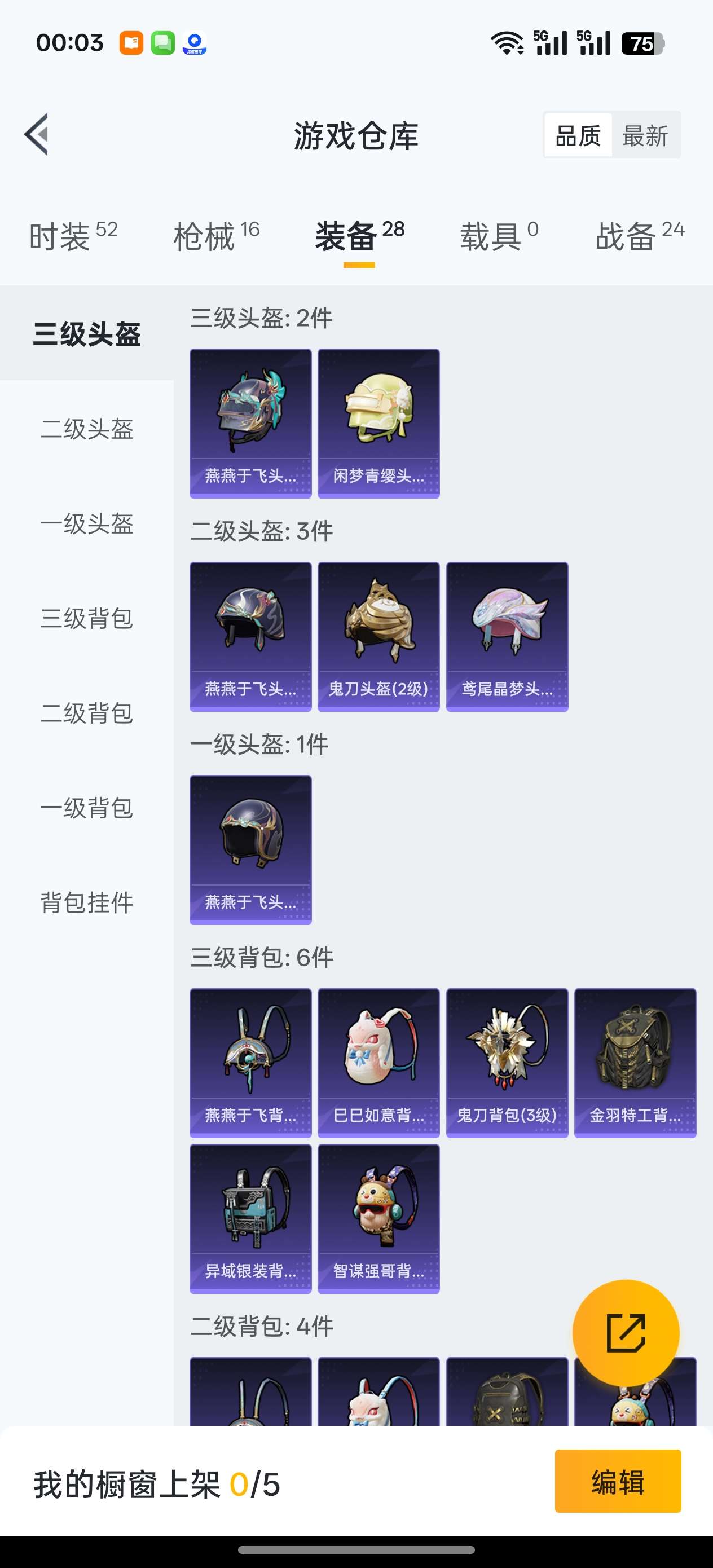The image size is (713, 1568).
Task: Jump to 二级头盔 in the sidebar
Action: (x=86, y=429)
